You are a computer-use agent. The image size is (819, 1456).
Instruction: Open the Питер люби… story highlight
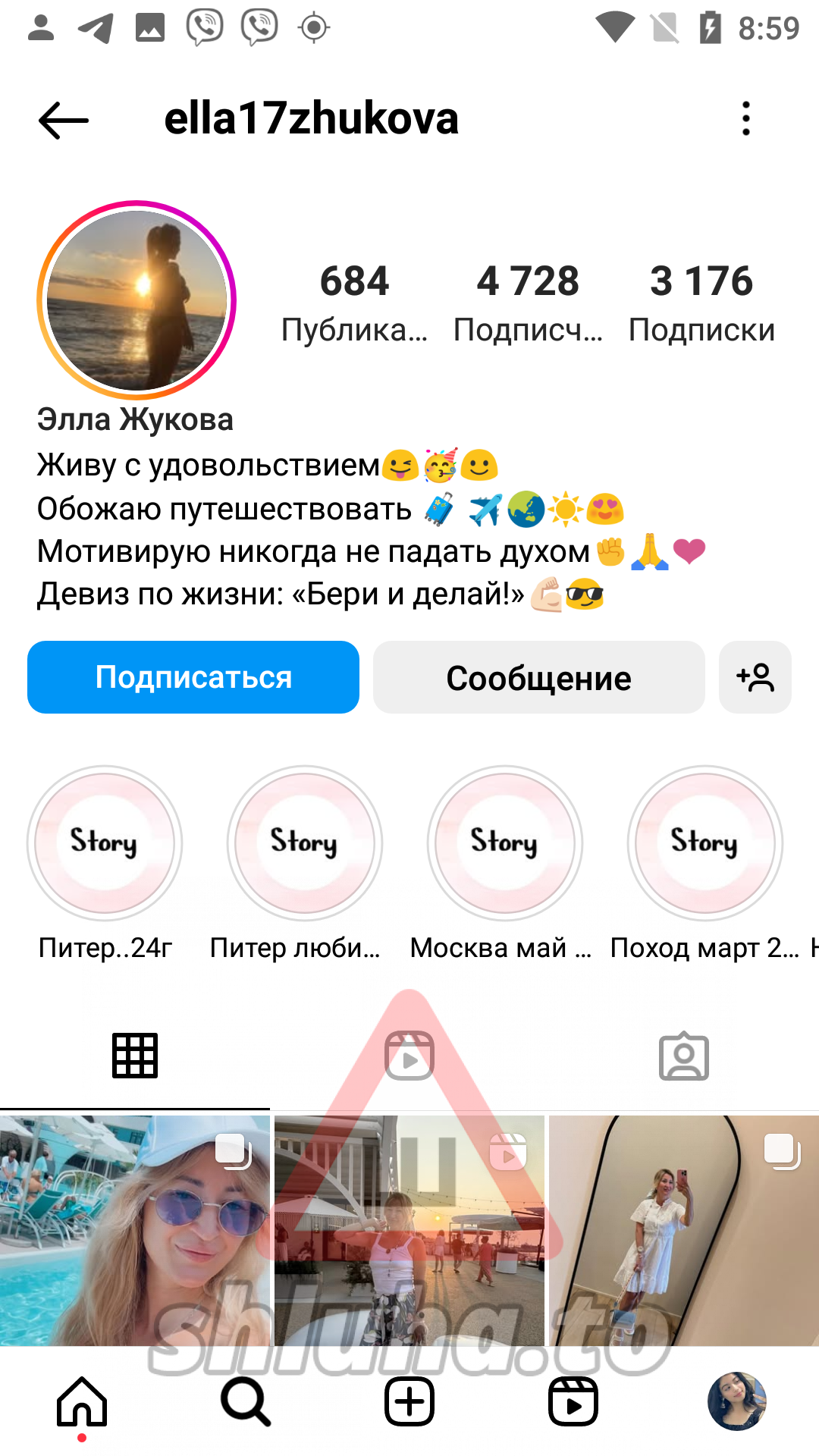tap(304, 843)
